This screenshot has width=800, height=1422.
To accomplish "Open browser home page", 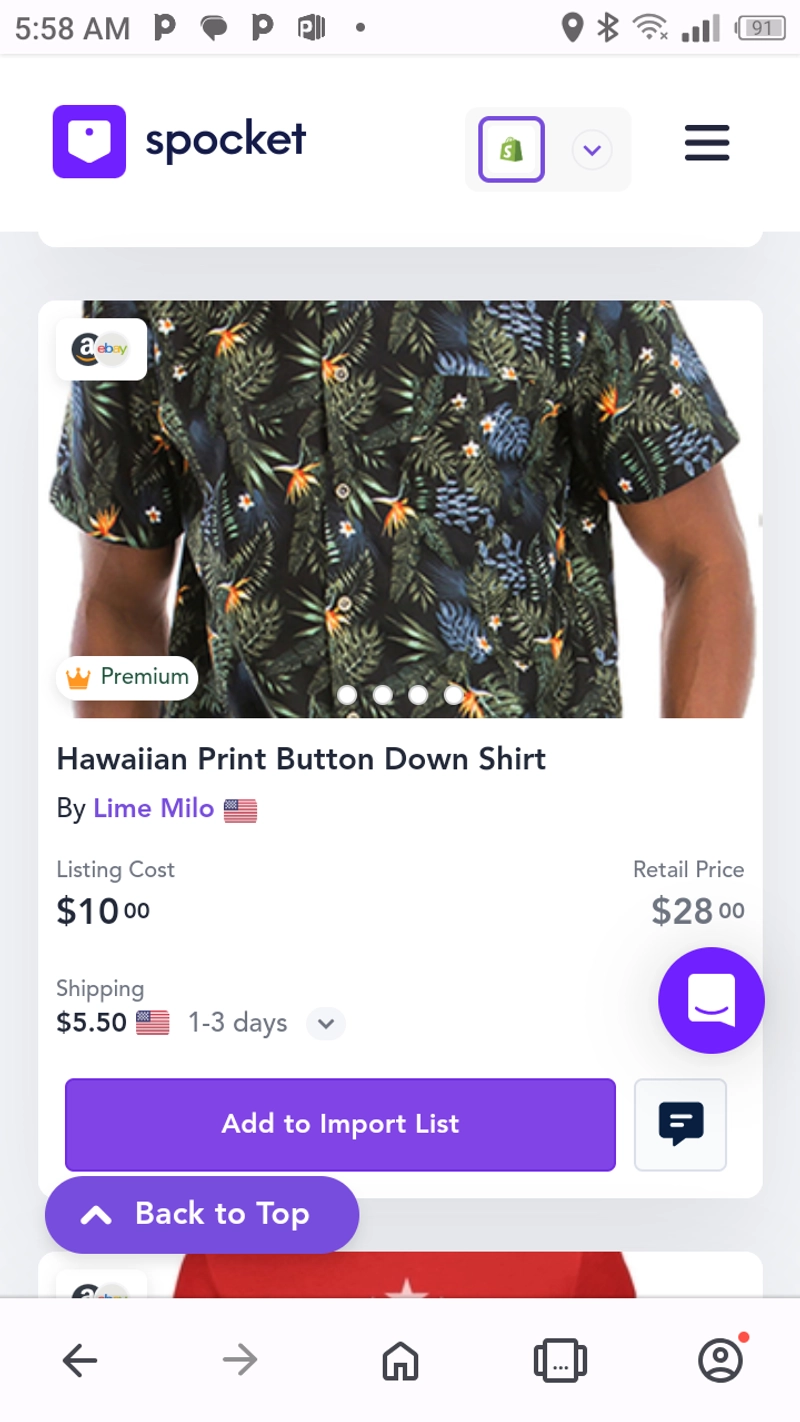I will point(400,1360).
